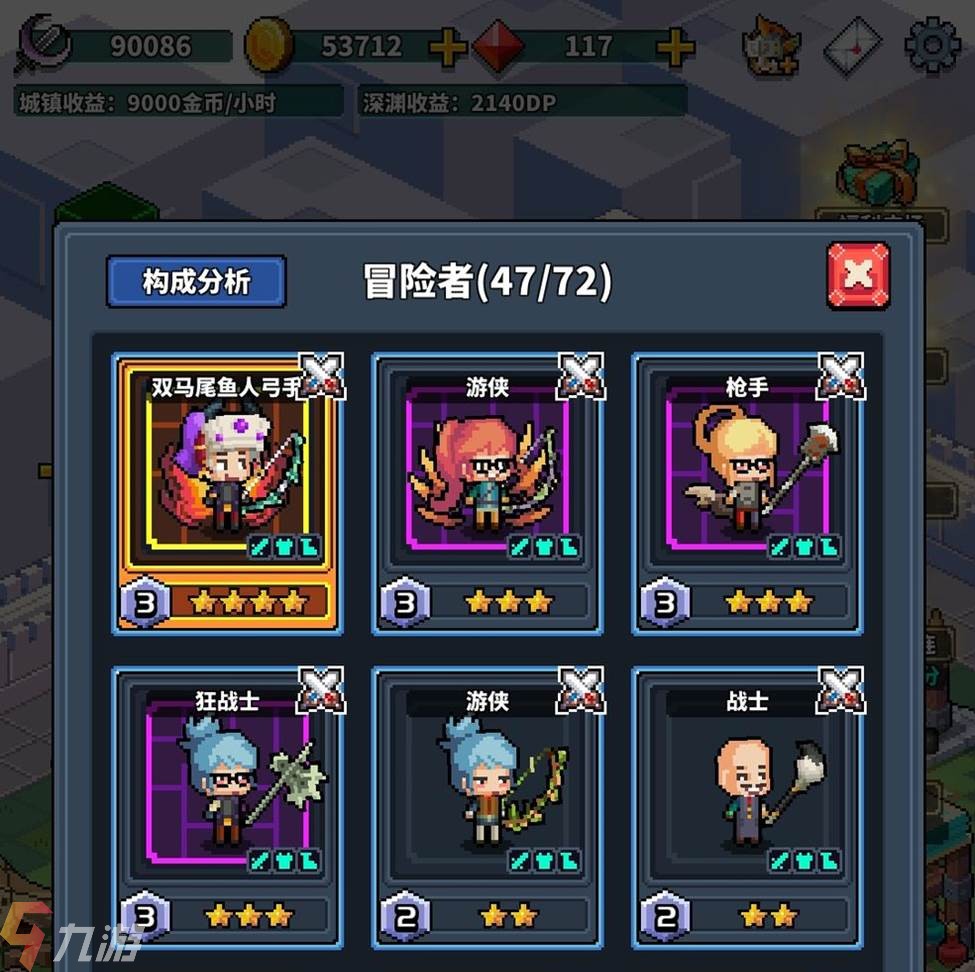Open the 构成分析 analysis button
The height and width of the screenshot is (972, 975).
click(196, 282)
